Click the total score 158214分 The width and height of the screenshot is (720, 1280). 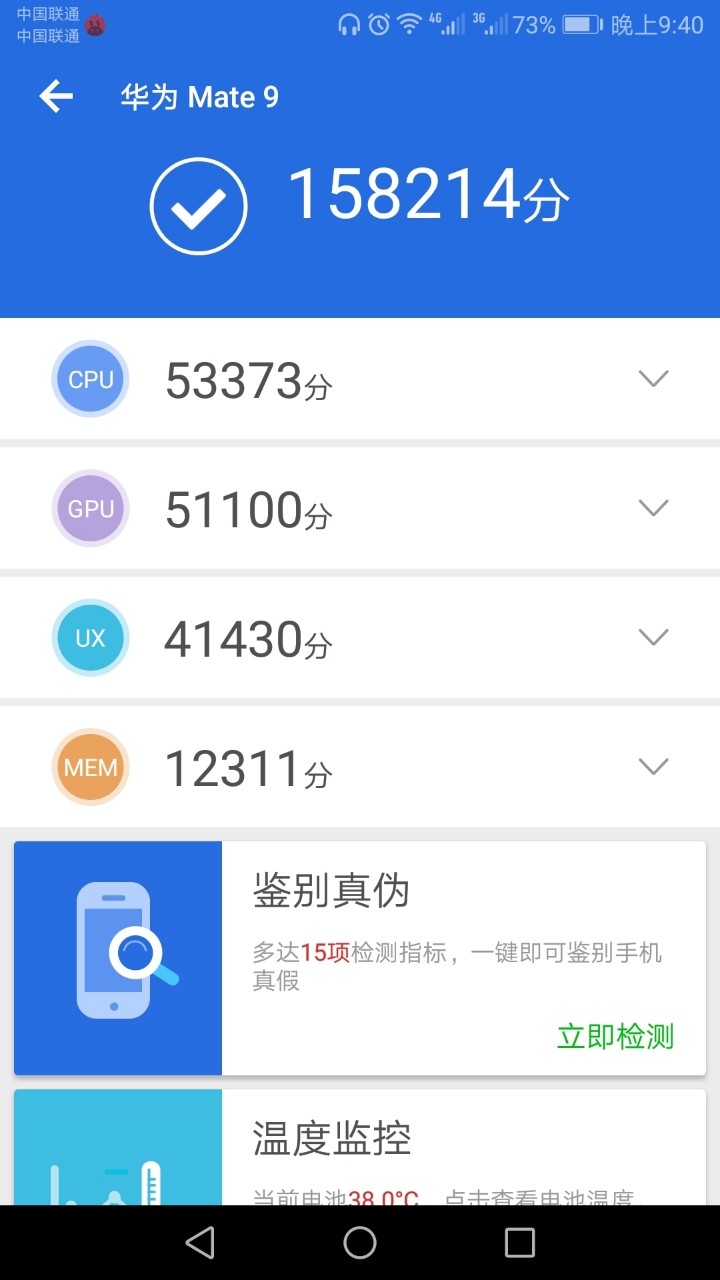tap(428, 198)
